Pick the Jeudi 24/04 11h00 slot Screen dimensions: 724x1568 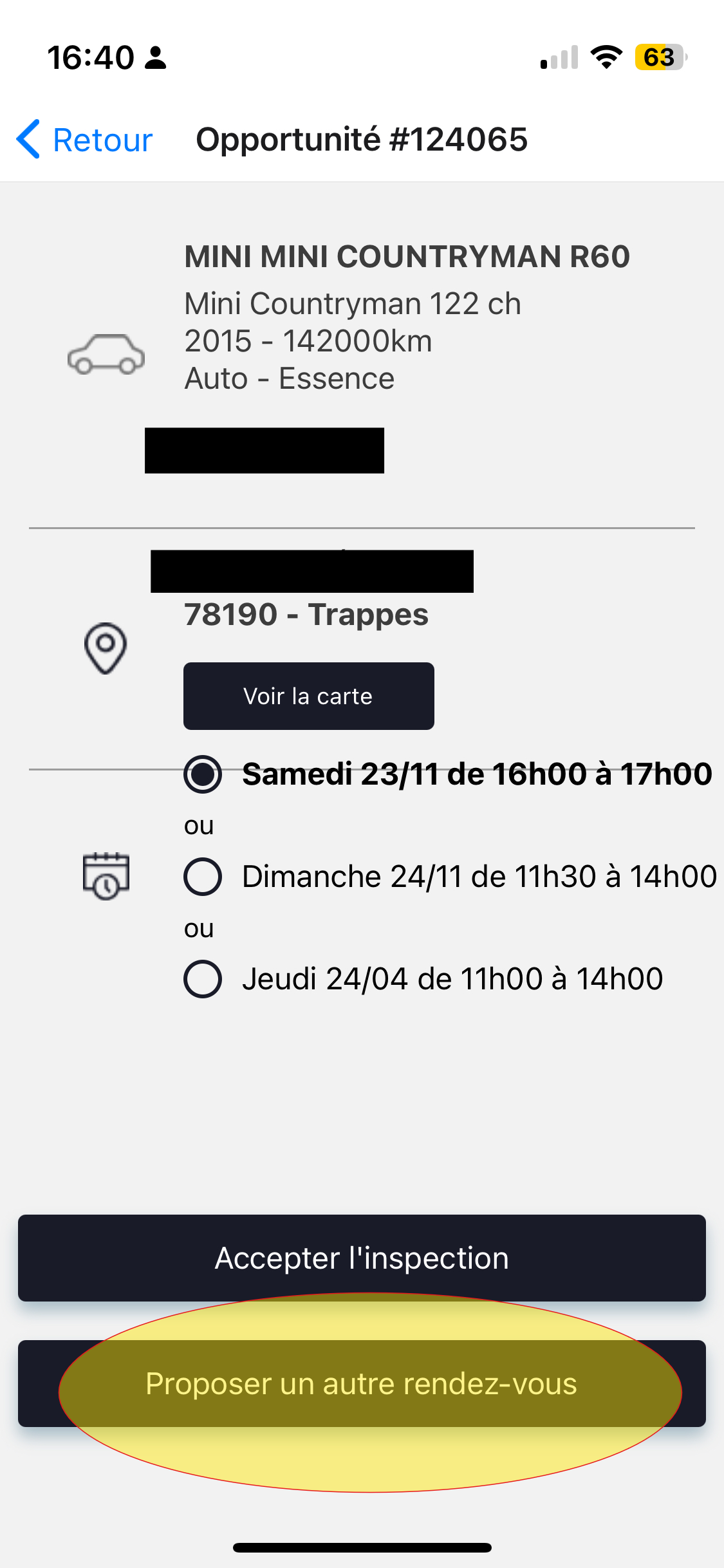[x=203, y=978]
